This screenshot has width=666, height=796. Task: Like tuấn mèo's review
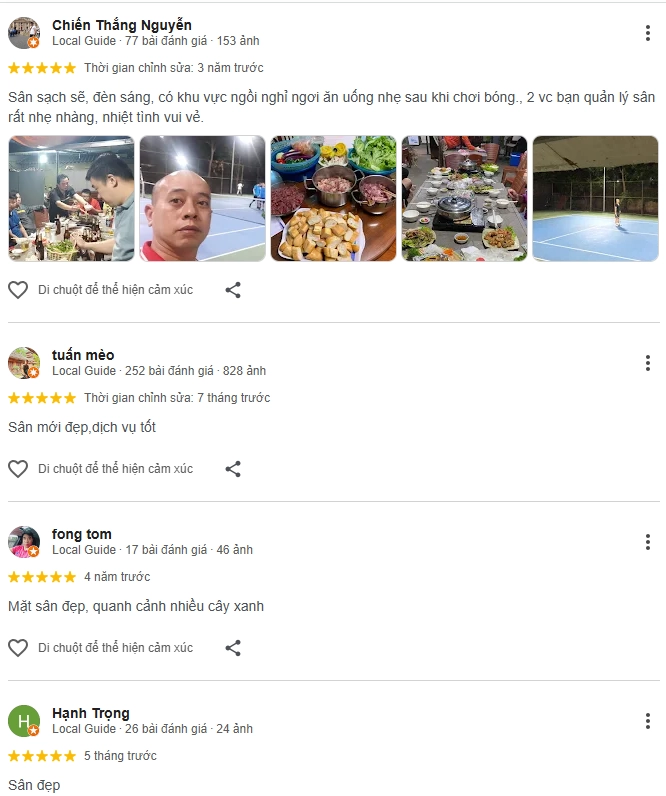click(x=18, y=469)
